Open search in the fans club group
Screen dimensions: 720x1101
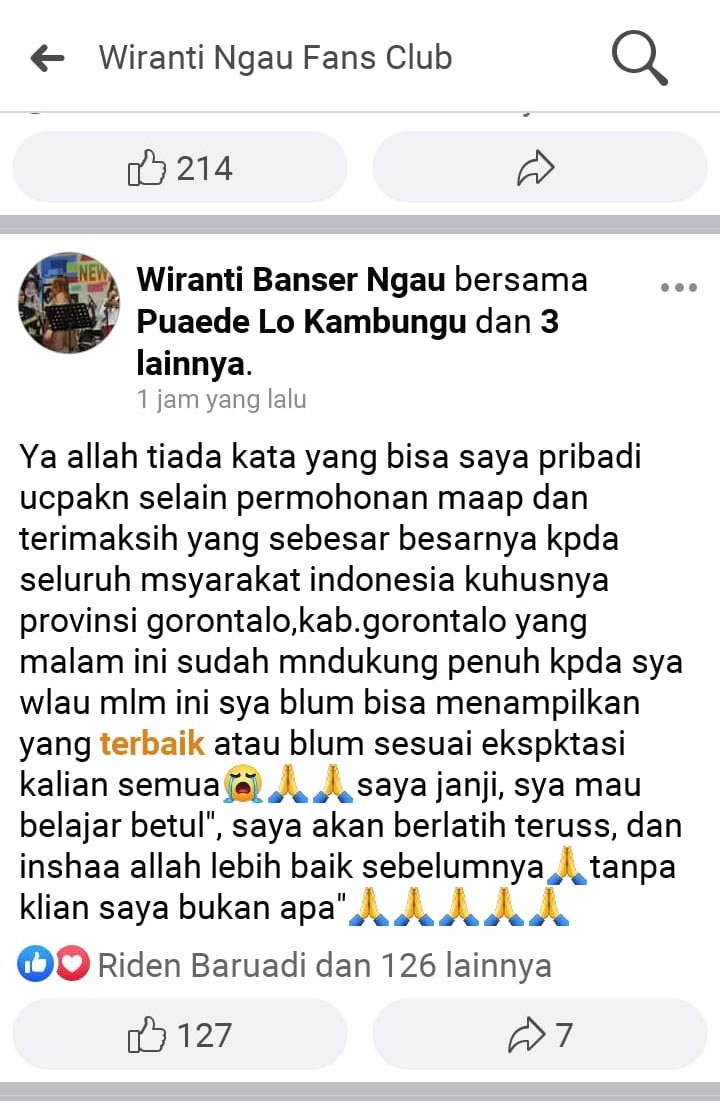639,59
